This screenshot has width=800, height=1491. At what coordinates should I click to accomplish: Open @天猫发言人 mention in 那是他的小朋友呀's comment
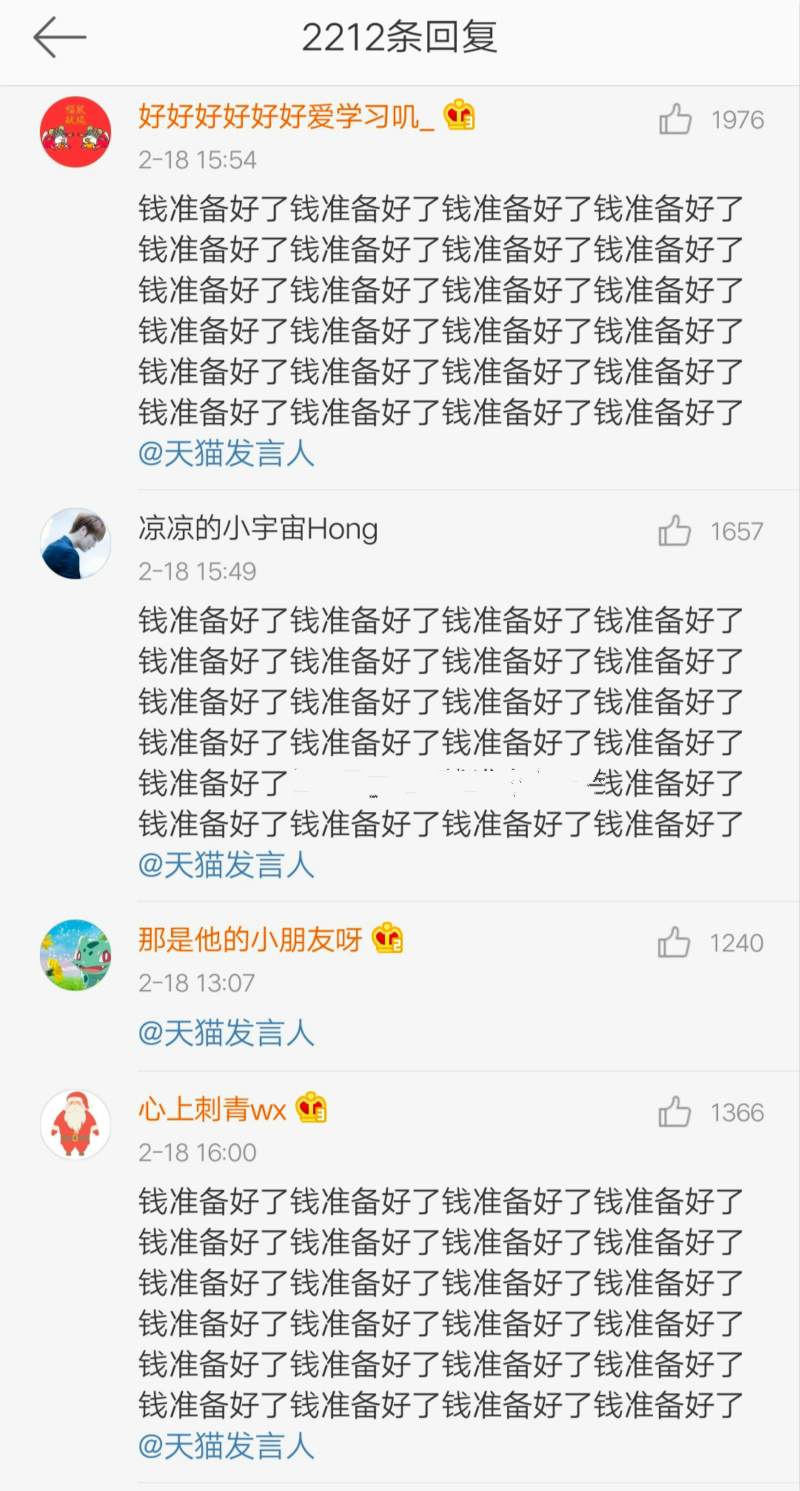point(226,1032)
